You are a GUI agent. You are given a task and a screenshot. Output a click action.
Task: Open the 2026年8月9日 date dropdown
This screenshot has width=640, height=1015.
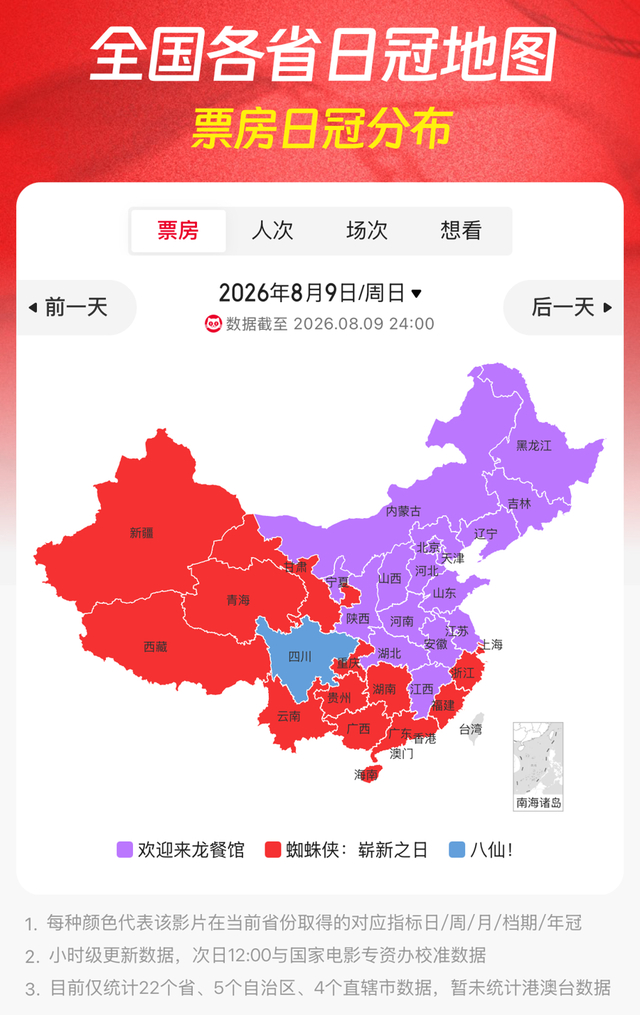click(x=320, y=293)
